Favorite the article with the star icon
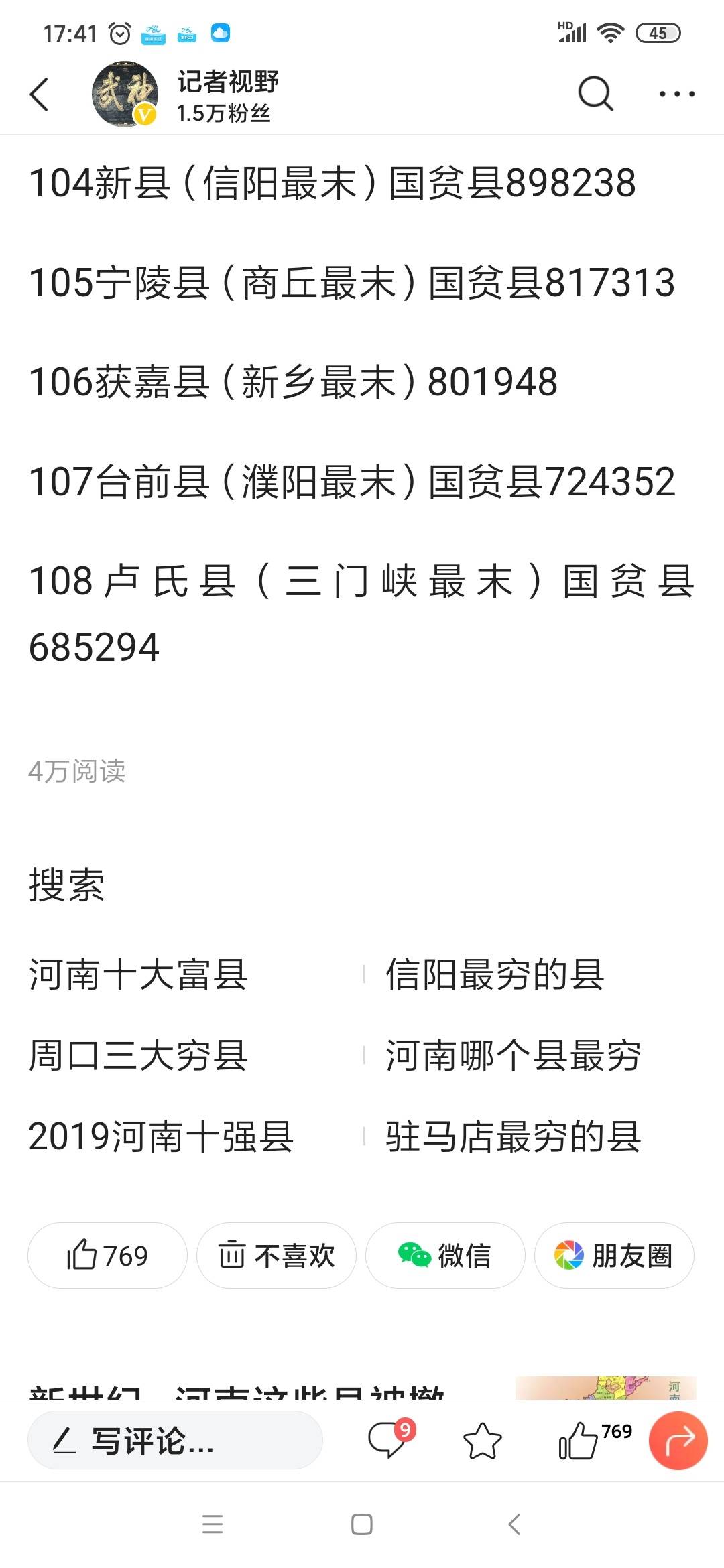The width and height of the screenshot is (724, 1568). coord(483,1441)
